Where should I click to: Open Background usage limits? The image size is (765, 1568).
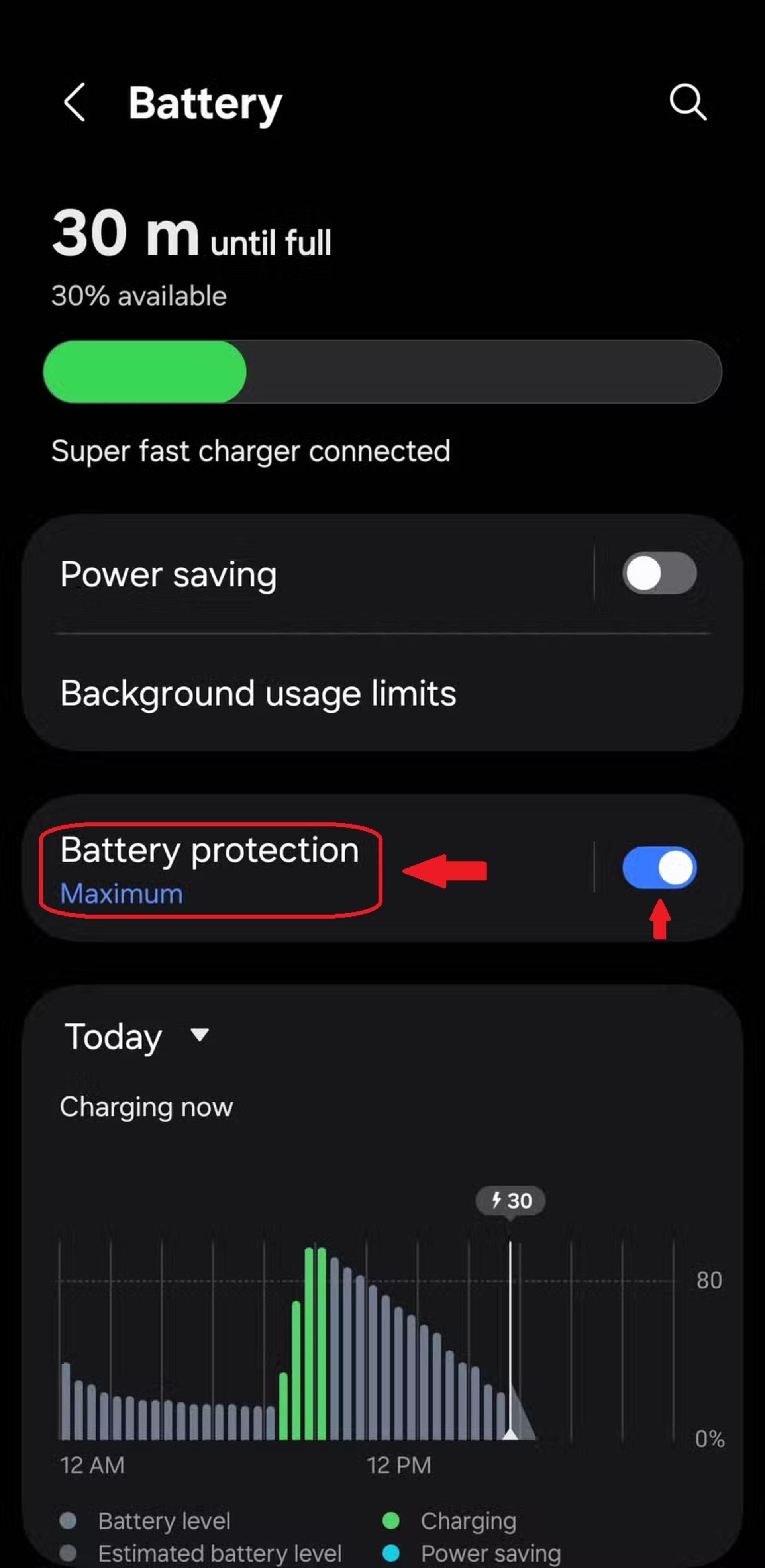pos(382,693)
